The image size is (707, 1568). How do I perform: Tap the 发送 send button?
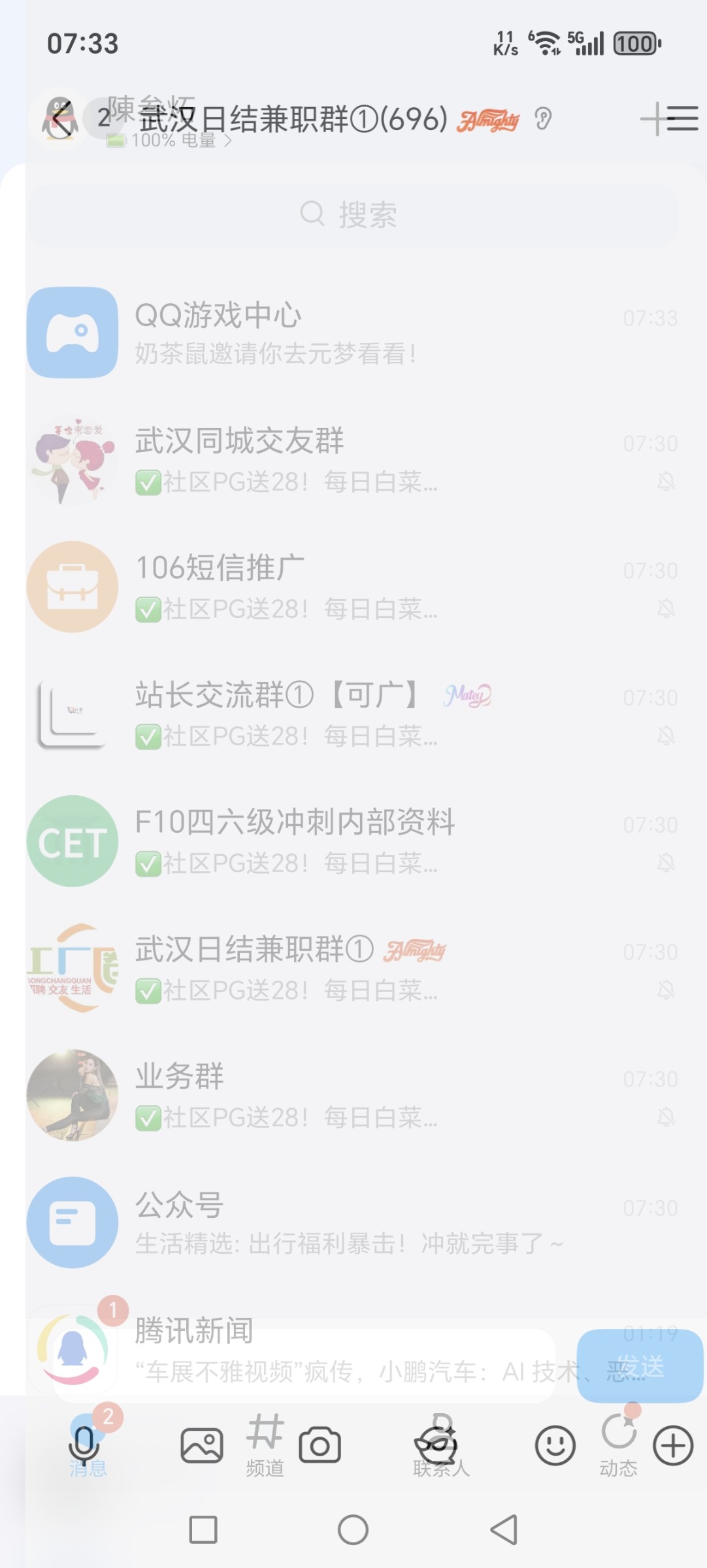click(x=637, y=1365)
